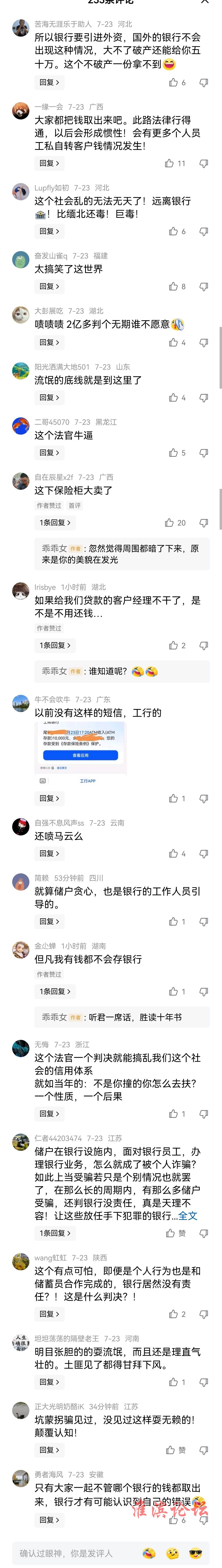
Task: Reply to 苦海无涯乐于助人's comment
Action: 49,82
